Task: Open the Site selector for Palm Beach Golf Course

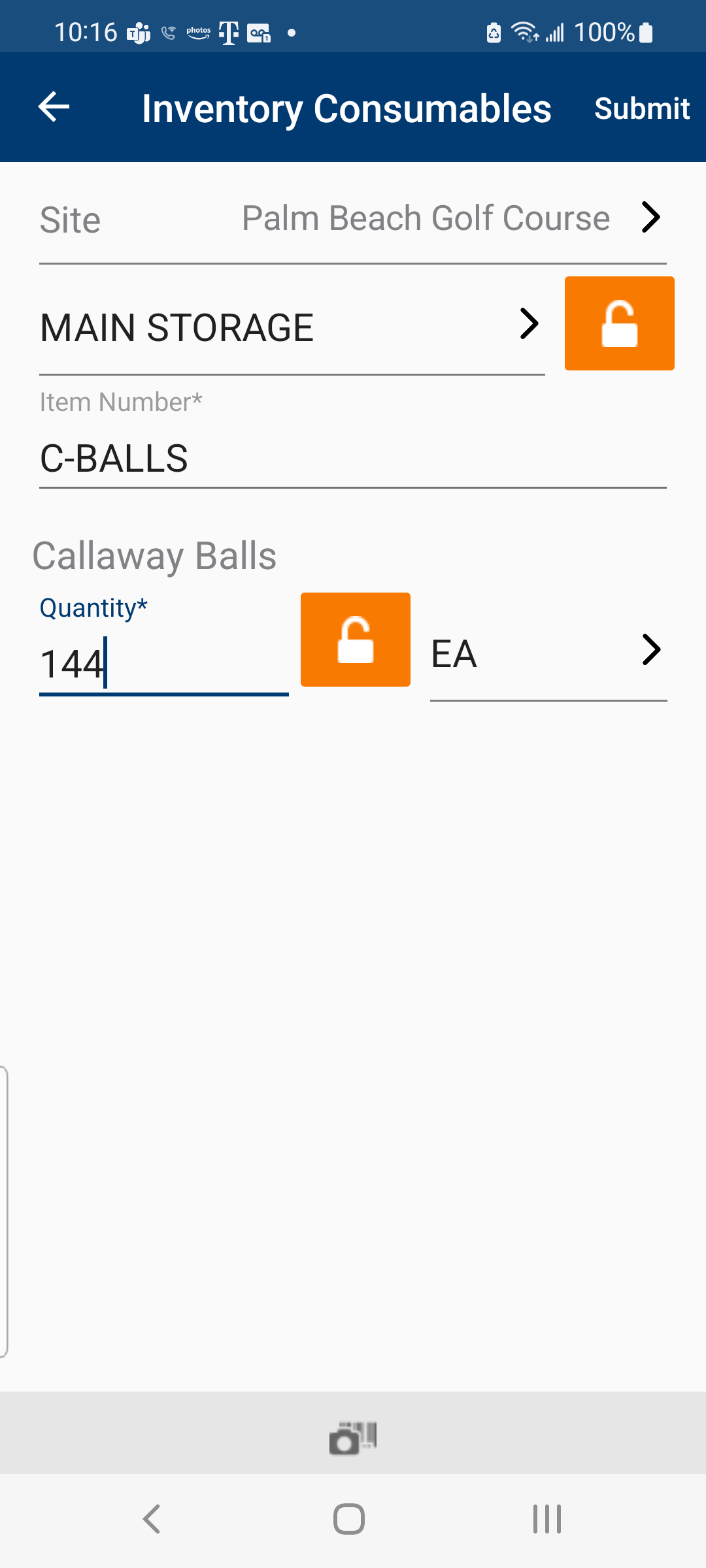Action: click(x=451, y=218)
